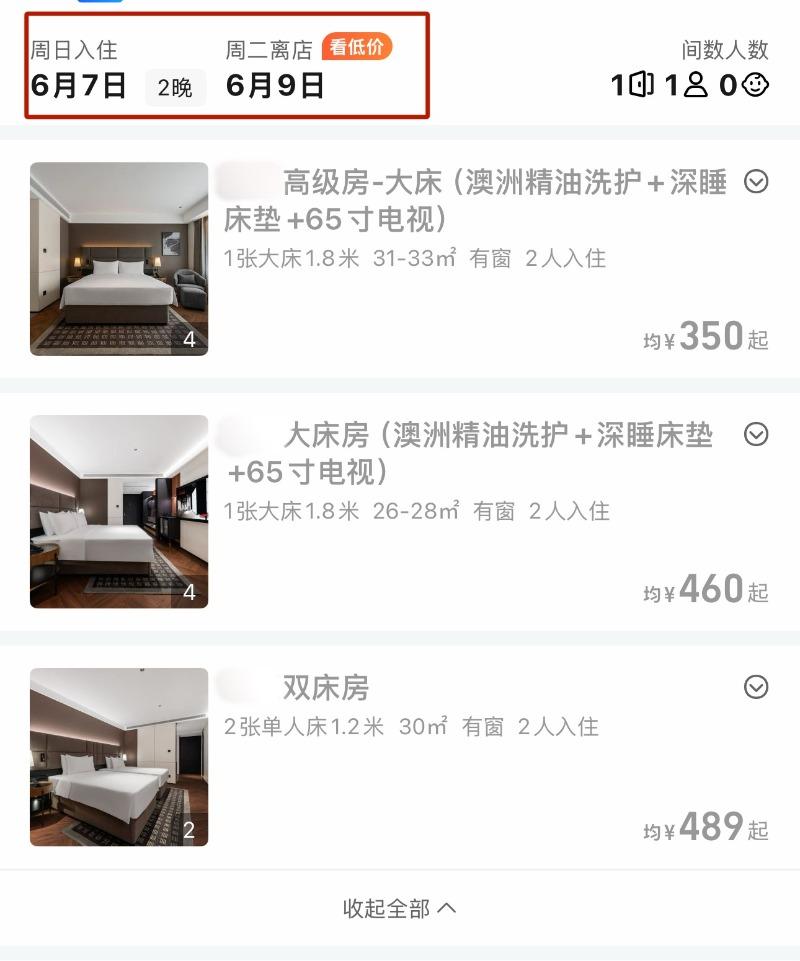Tap the 看低价 badge
Viewport: 800px width, 961px height.
click(x=357, y=47)
